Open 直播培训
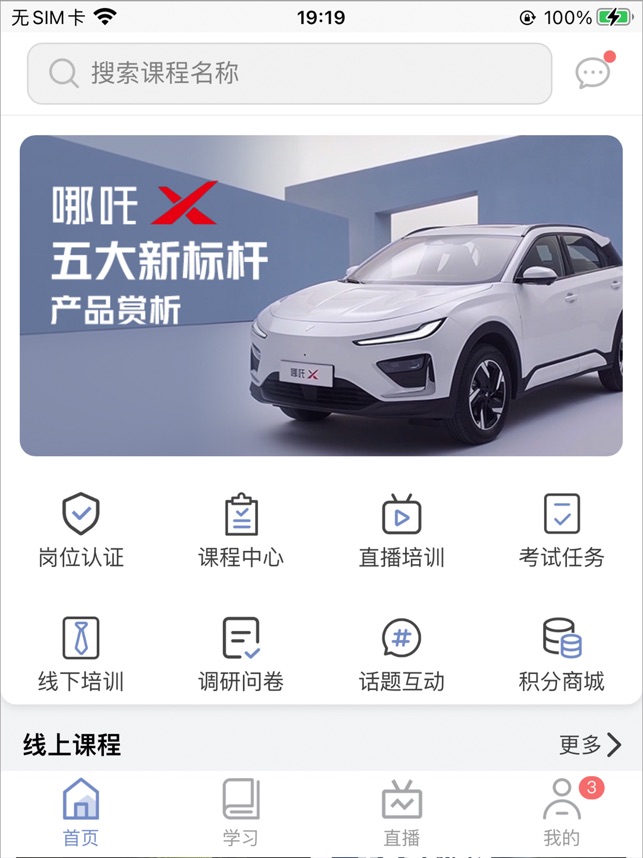 (401, 531)
